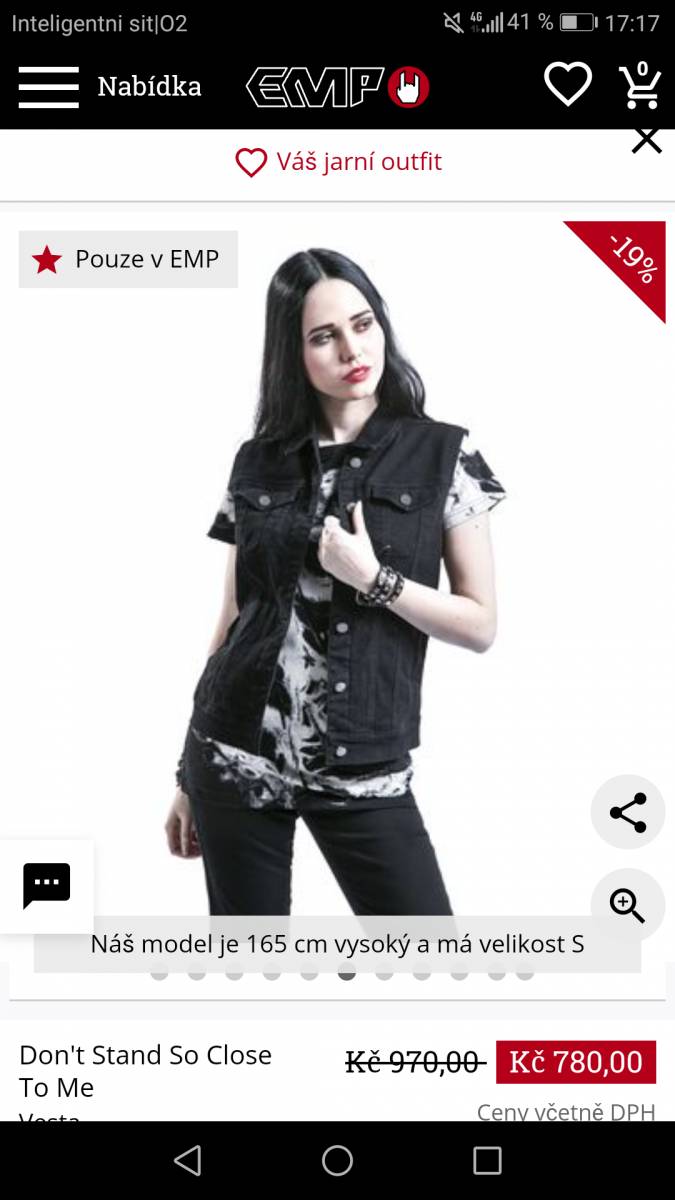Share this product
This screenshot has width=675, height=1200.
628,812
